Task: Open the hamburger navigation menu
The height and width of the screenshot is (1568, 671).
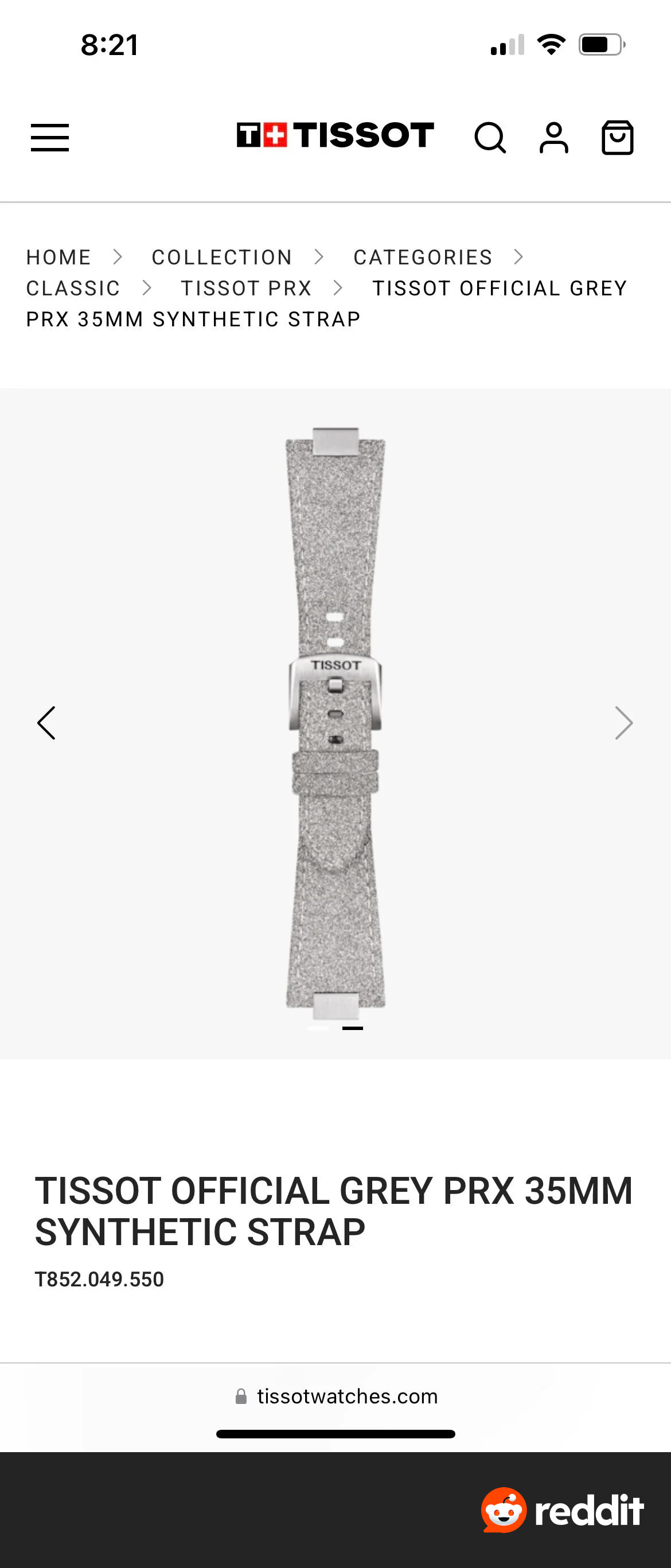Action: coord(50,138)
